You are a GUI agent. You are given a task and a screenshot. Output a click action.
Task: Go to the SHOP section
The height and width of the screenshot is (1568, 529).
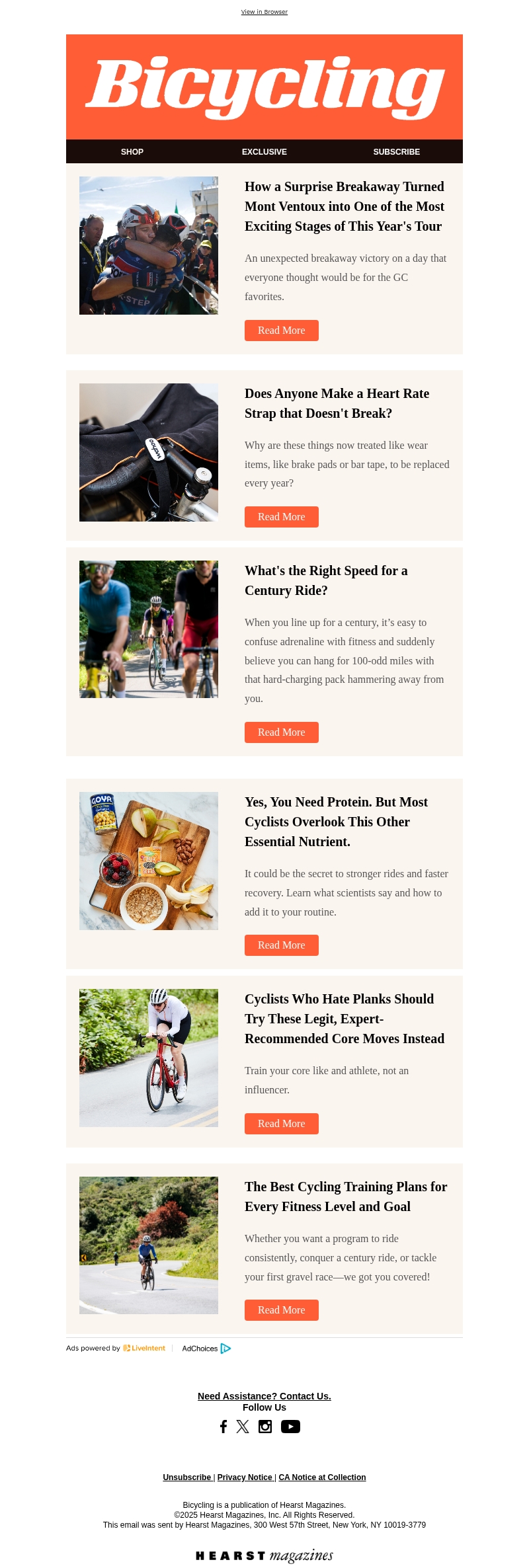coord(132,152)
